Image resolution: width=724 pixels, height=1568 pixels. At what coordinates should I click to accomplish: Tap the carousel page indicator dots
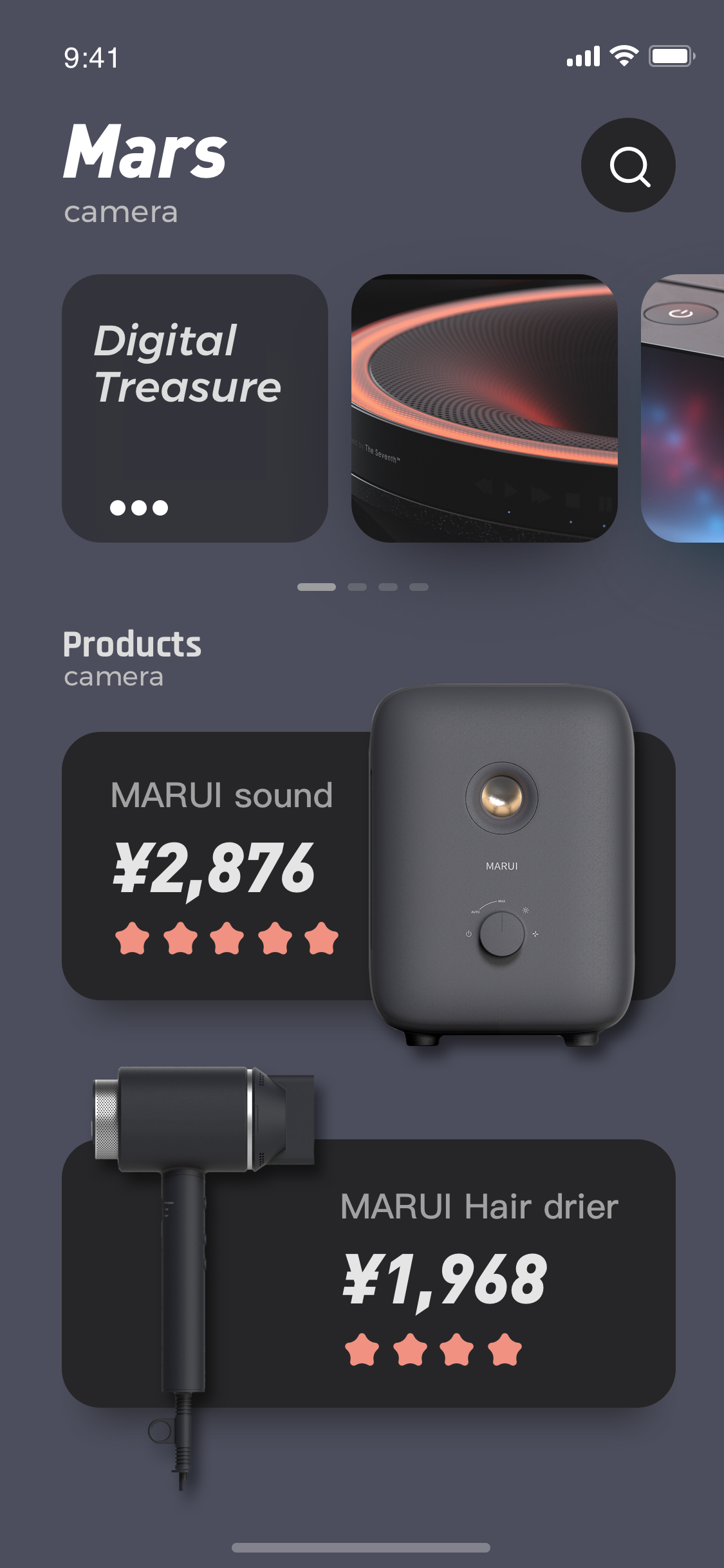tap(363, 587)
